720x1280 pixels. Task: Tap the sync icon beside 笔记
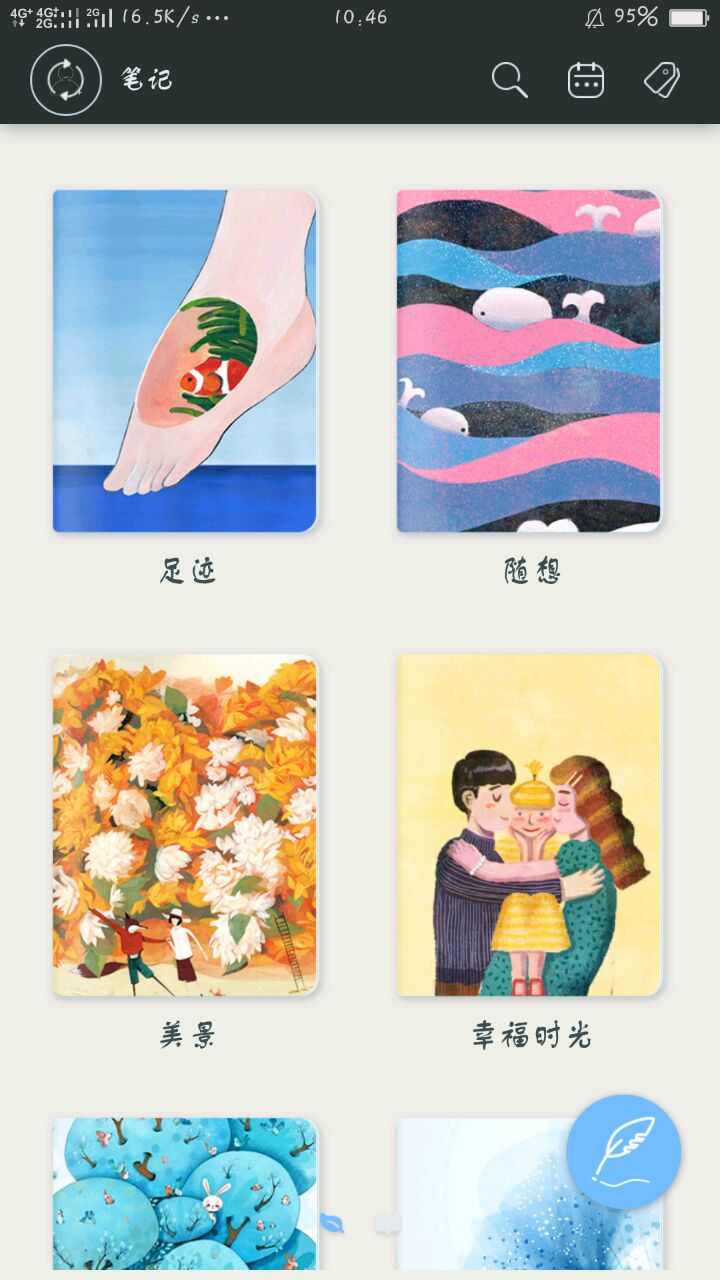[x=66, y=80]
